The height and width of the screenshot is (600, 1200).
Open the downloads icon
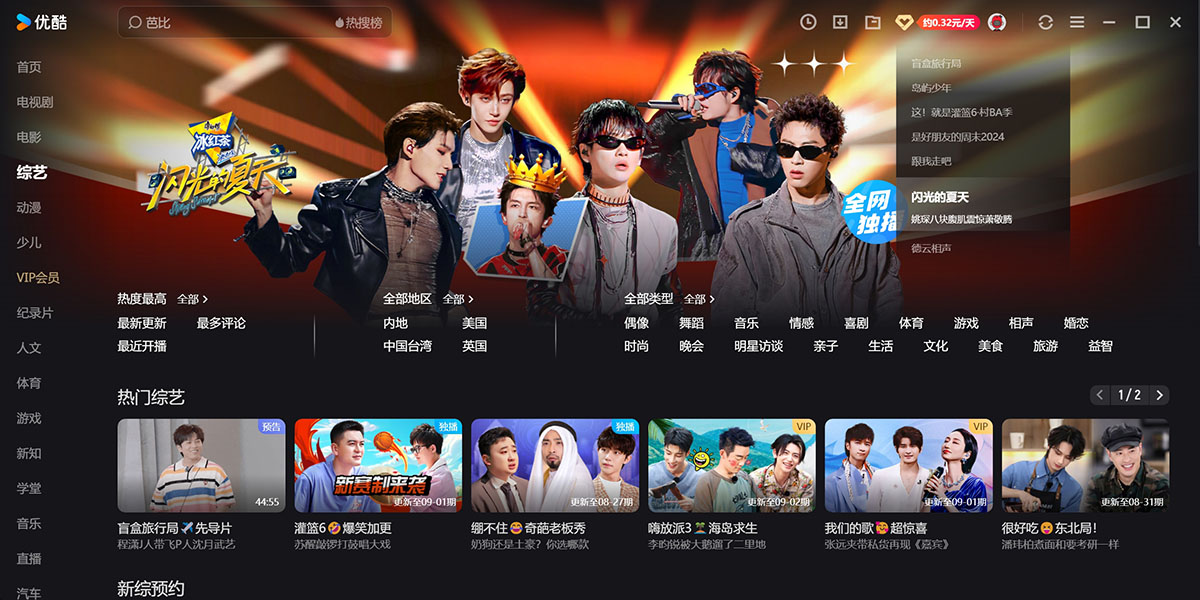(840, 22)
